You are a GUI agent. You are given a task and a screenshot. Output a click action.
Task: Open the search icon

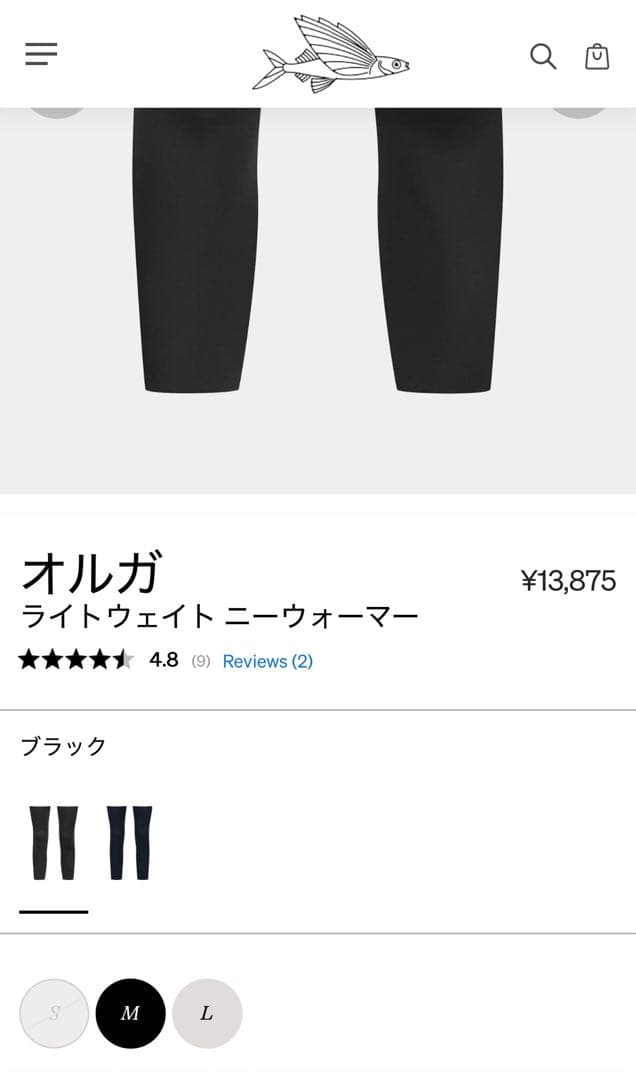point(542,56)
